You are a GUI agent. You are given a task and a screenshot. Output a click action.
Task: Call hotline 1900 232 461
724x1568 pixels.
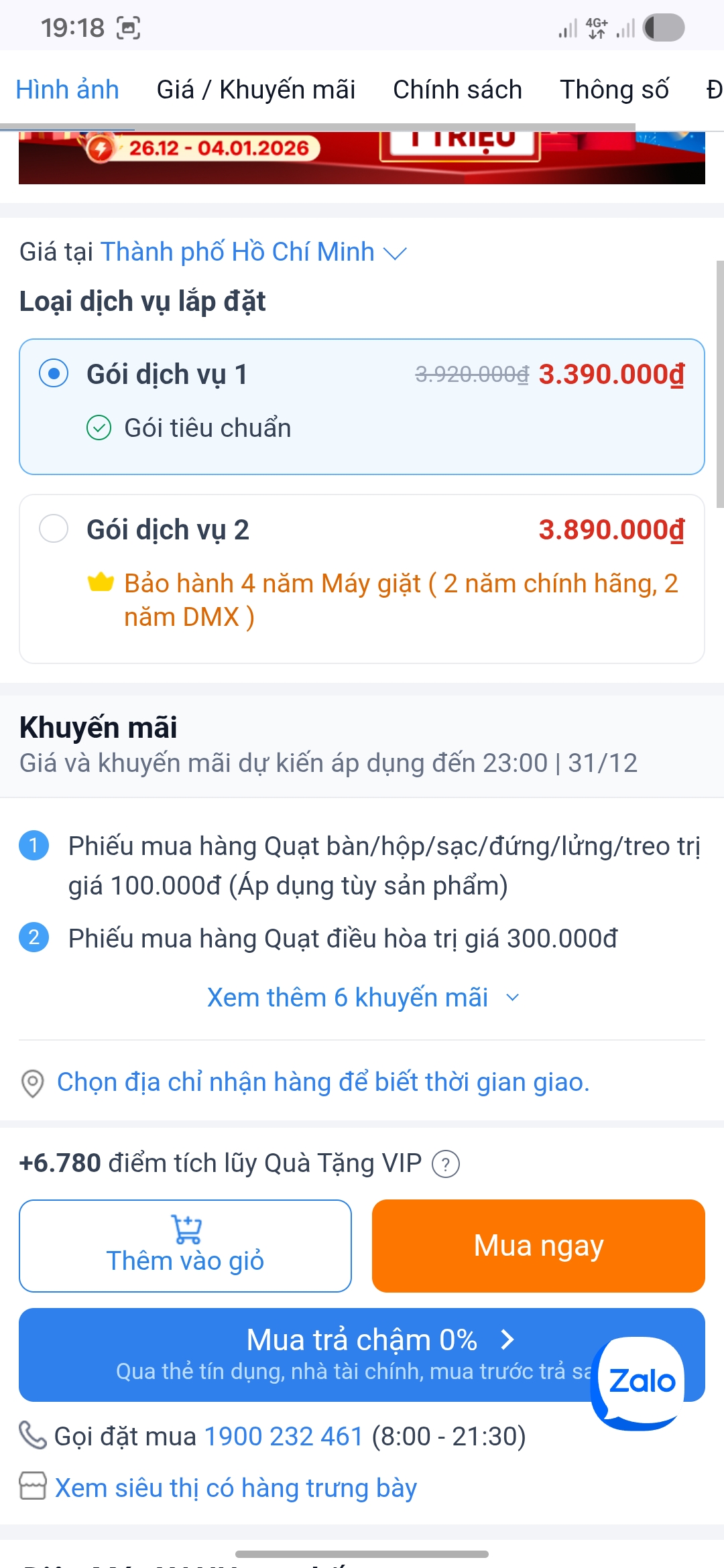tap(283, 1437)
